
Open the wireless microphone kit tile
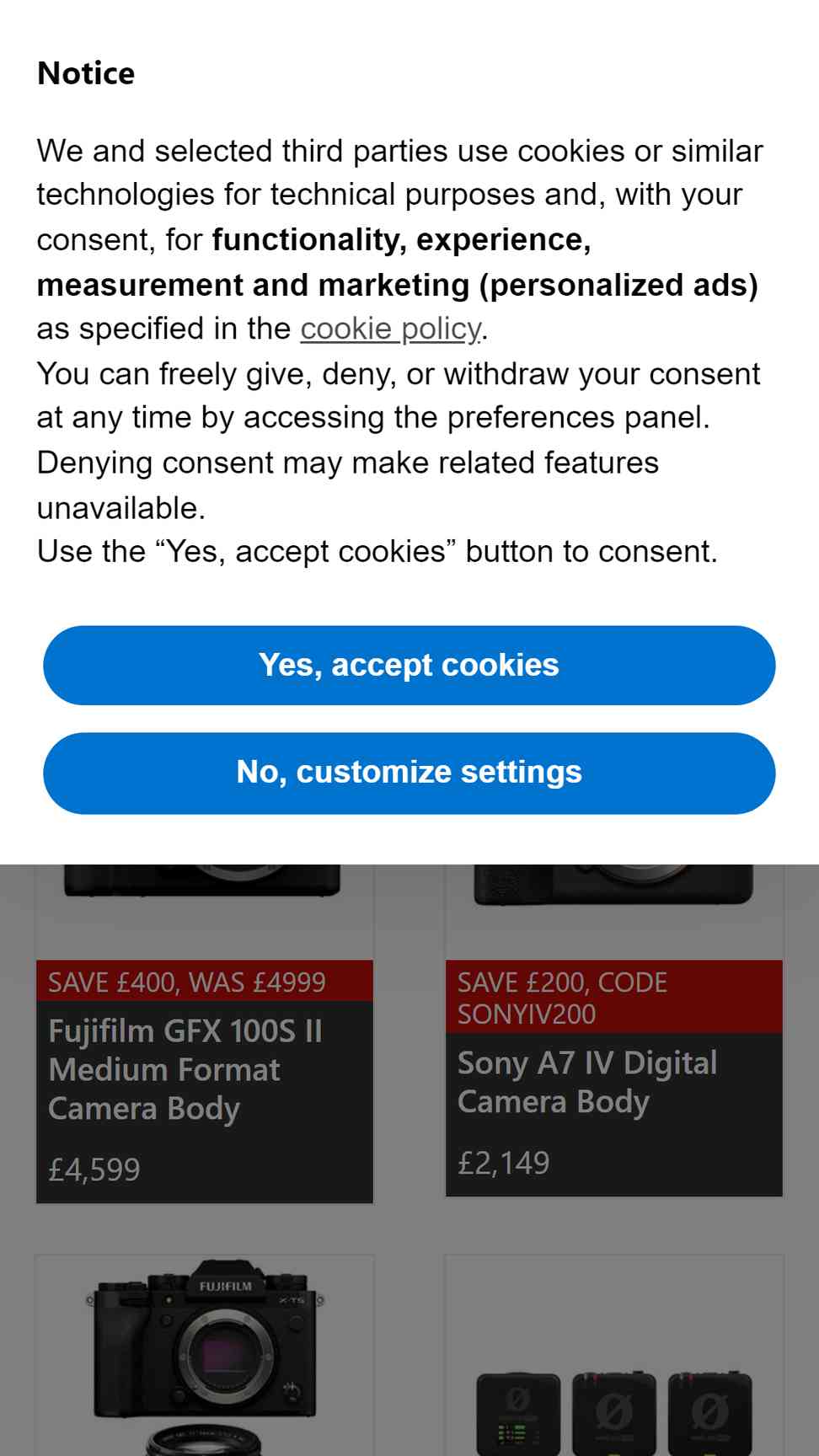[x=614, y=1356]
